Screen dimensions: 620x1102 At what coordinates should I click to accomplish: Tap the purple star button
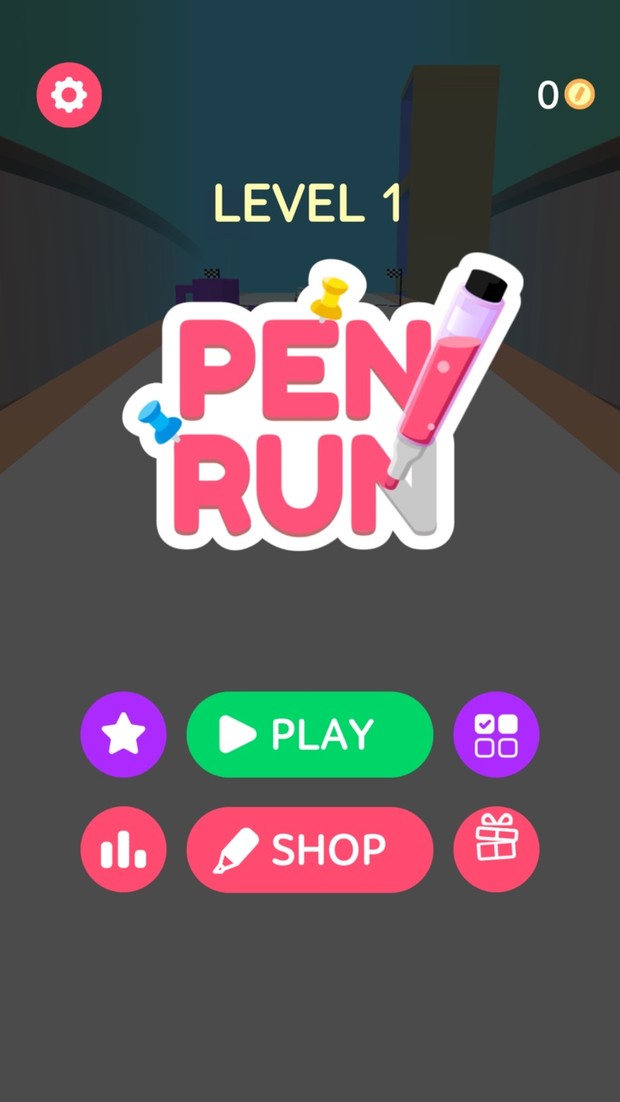pos(123,735)
